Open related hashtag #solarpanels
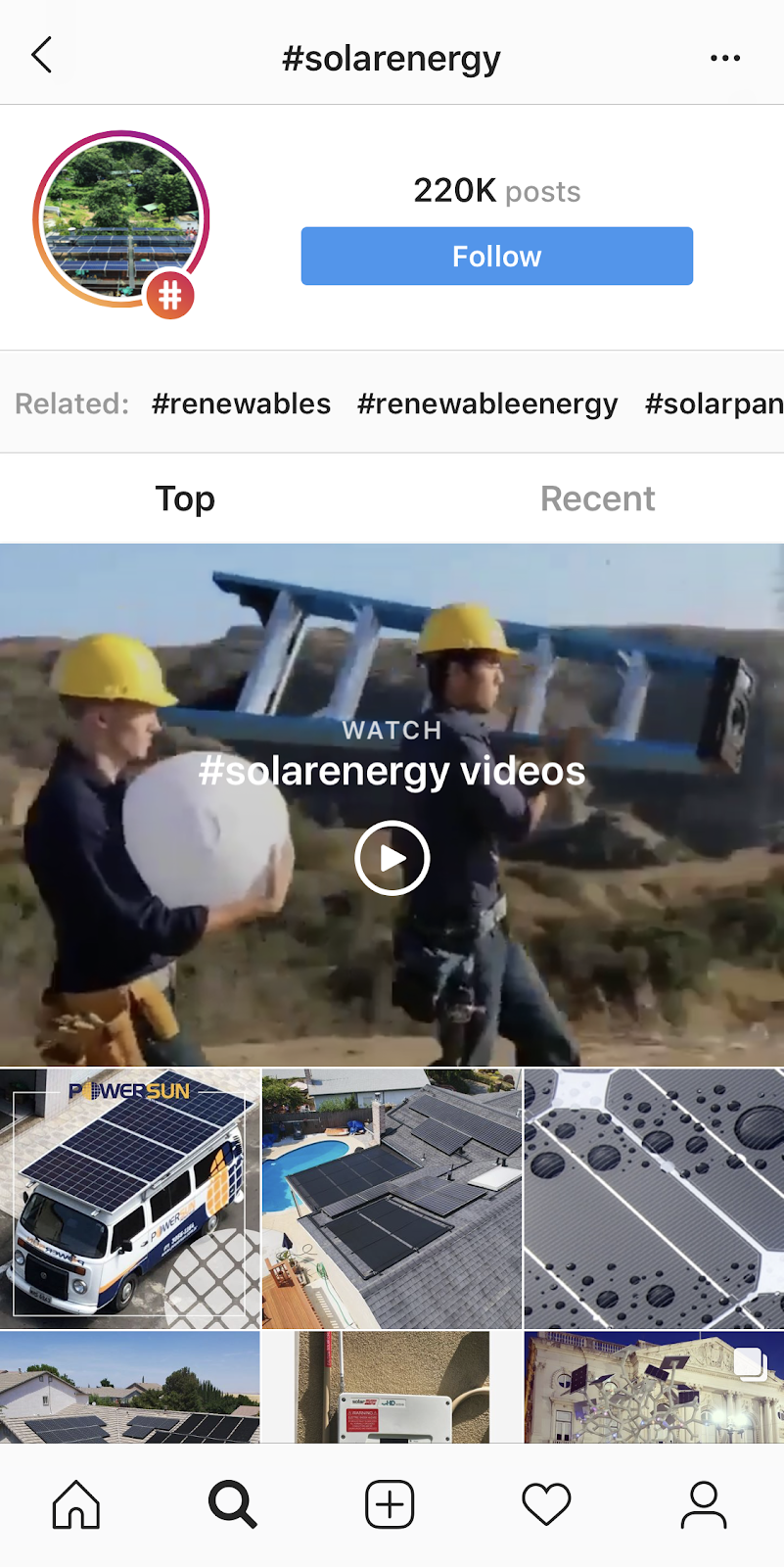Viewport: 784px width, 1567px height. (713, 404)
